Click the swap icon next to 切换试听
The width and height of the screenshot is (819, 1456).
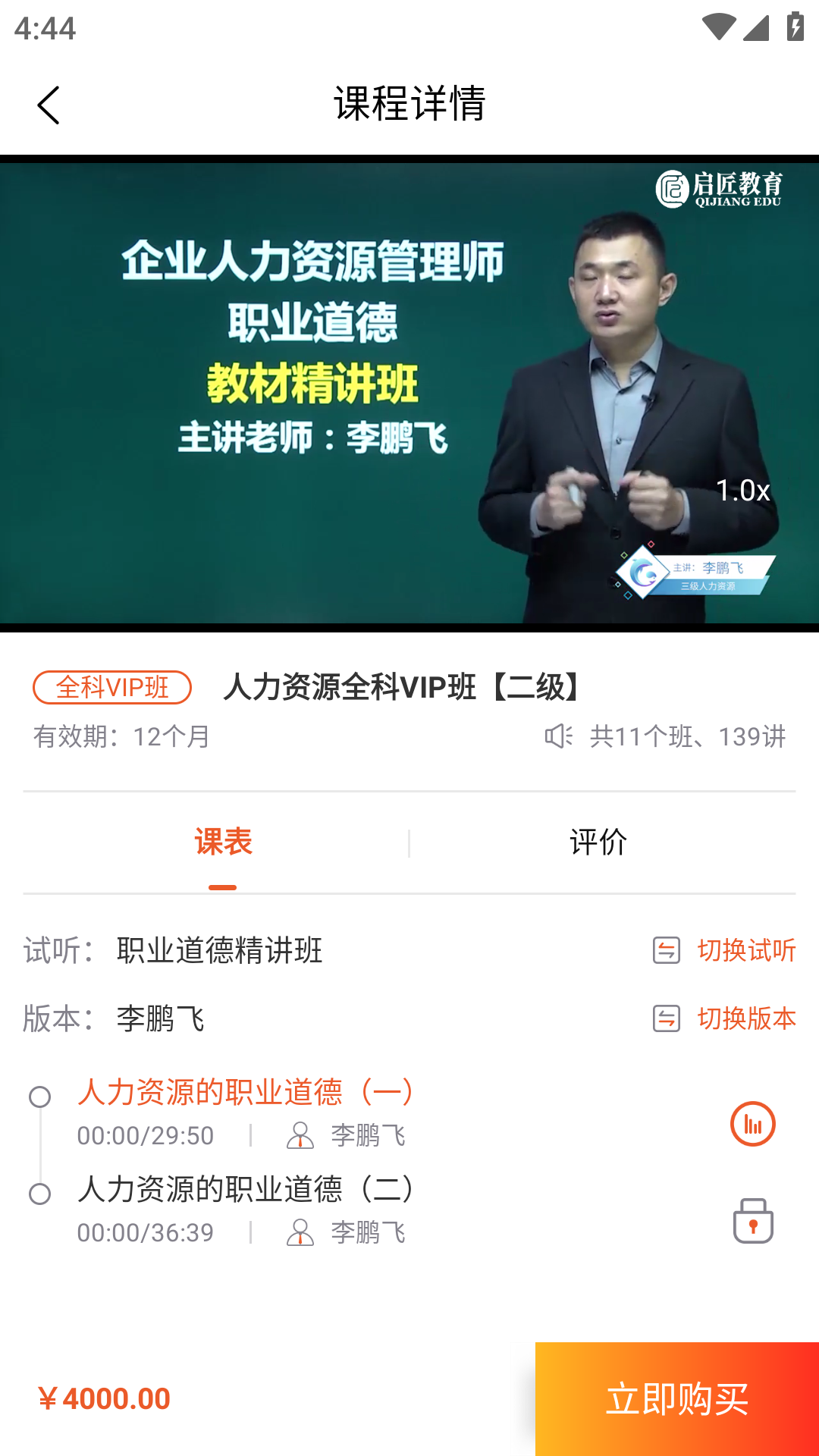[666, 949]
